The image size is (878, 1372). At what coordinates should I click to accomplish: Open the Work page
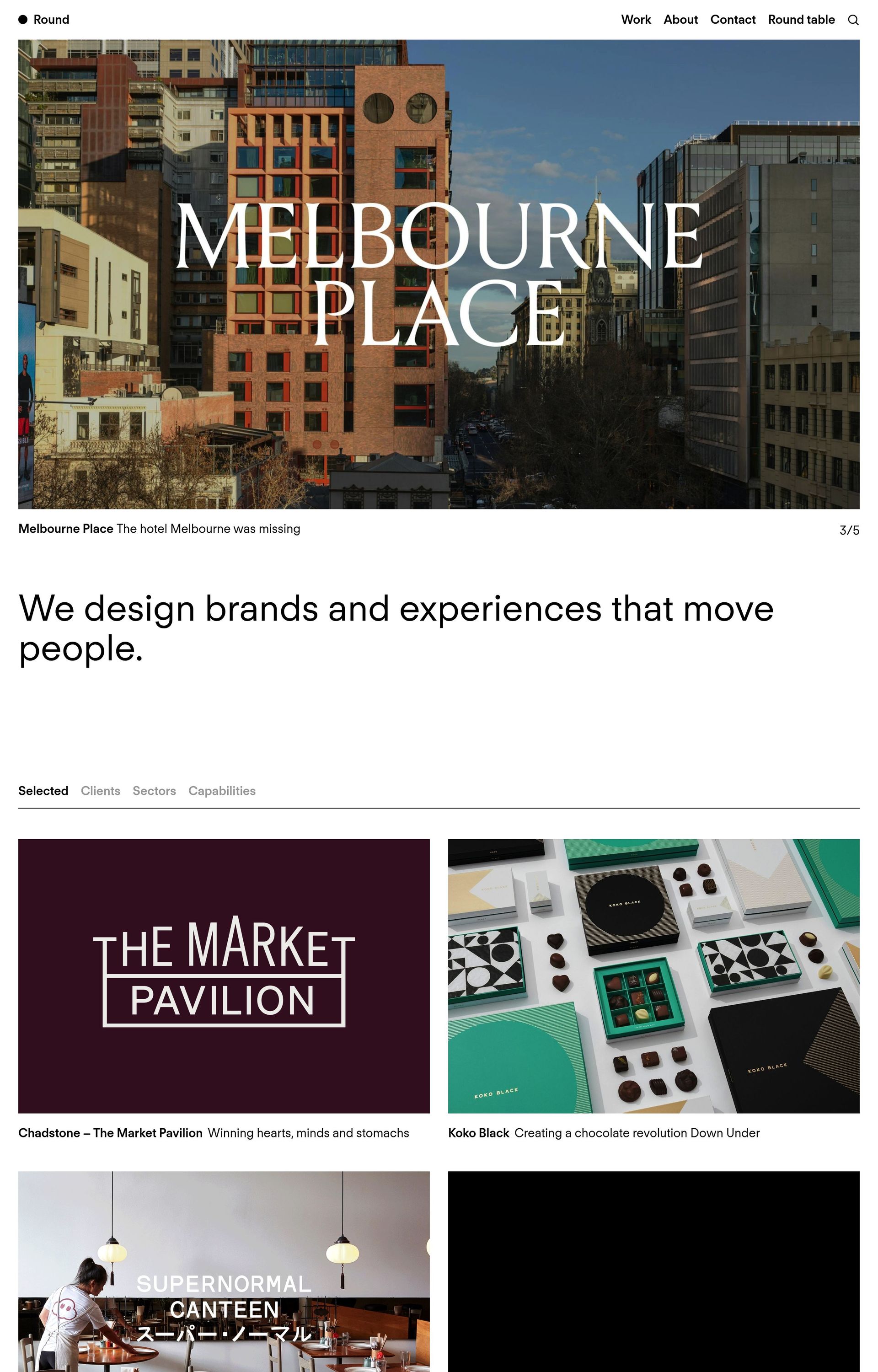point(636,19)
